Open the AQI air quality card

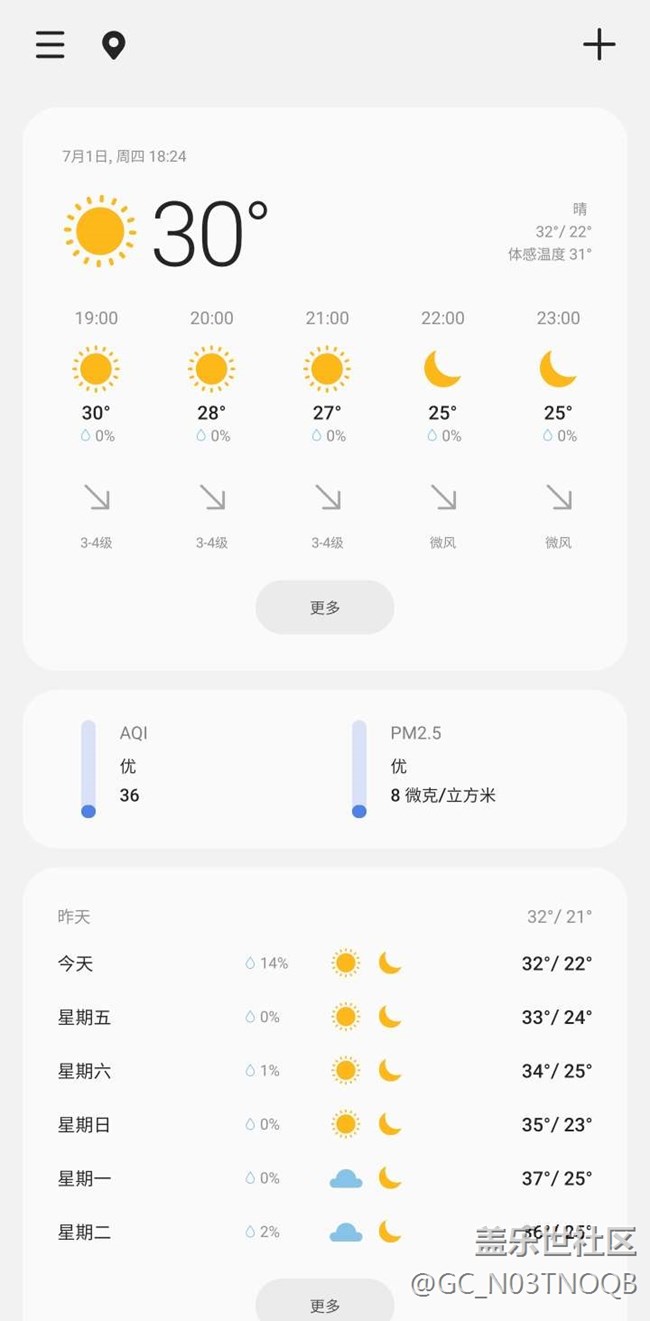(x=325, y=769)
